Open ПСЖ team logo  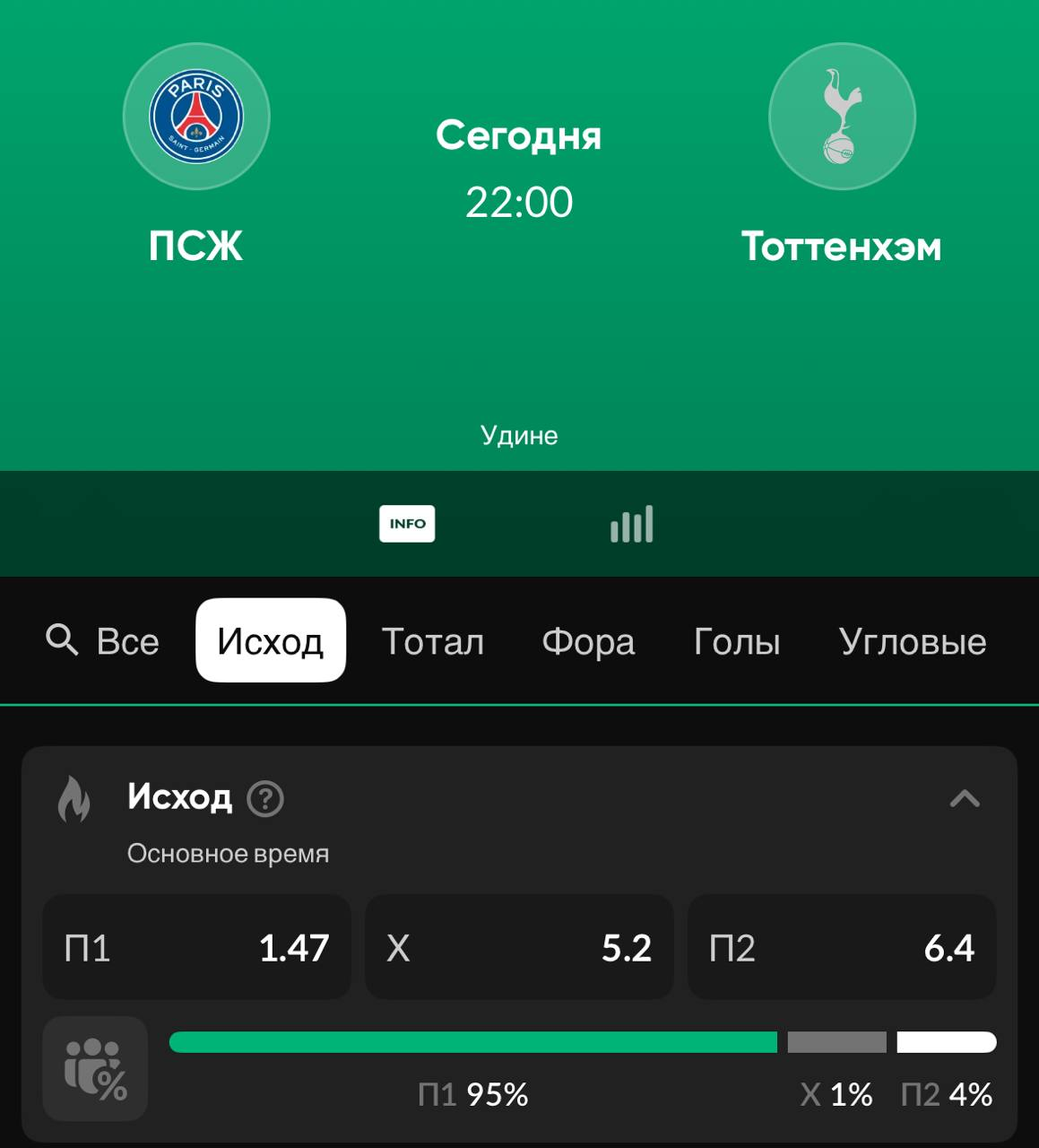[x=196, y=117]
